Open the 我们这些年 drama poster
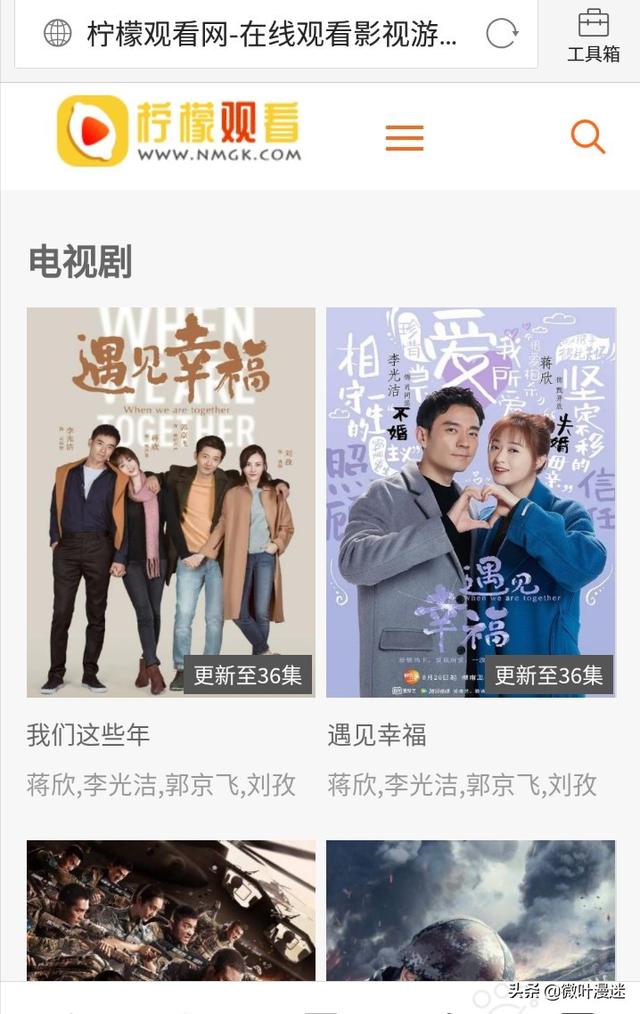 click(171, 502)
